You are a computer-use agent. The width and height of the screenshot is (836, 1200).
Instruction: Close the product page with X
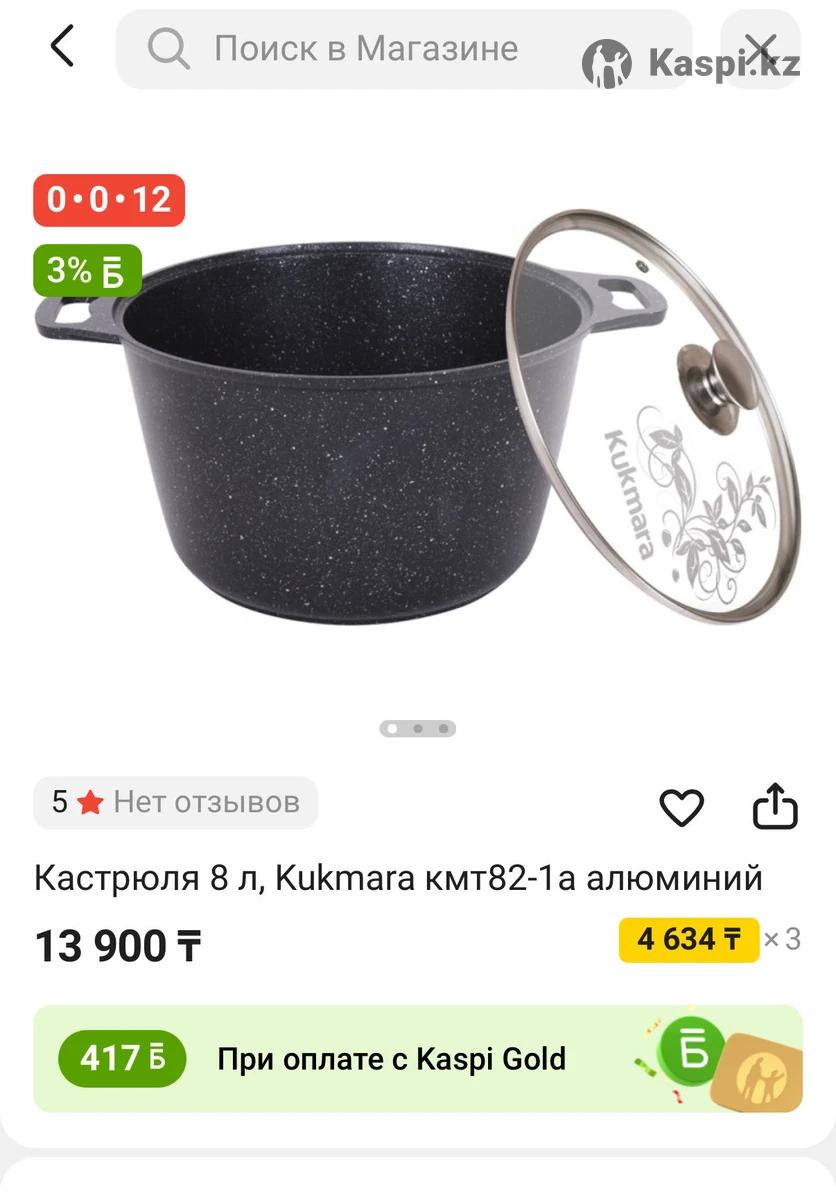(761, 48)
